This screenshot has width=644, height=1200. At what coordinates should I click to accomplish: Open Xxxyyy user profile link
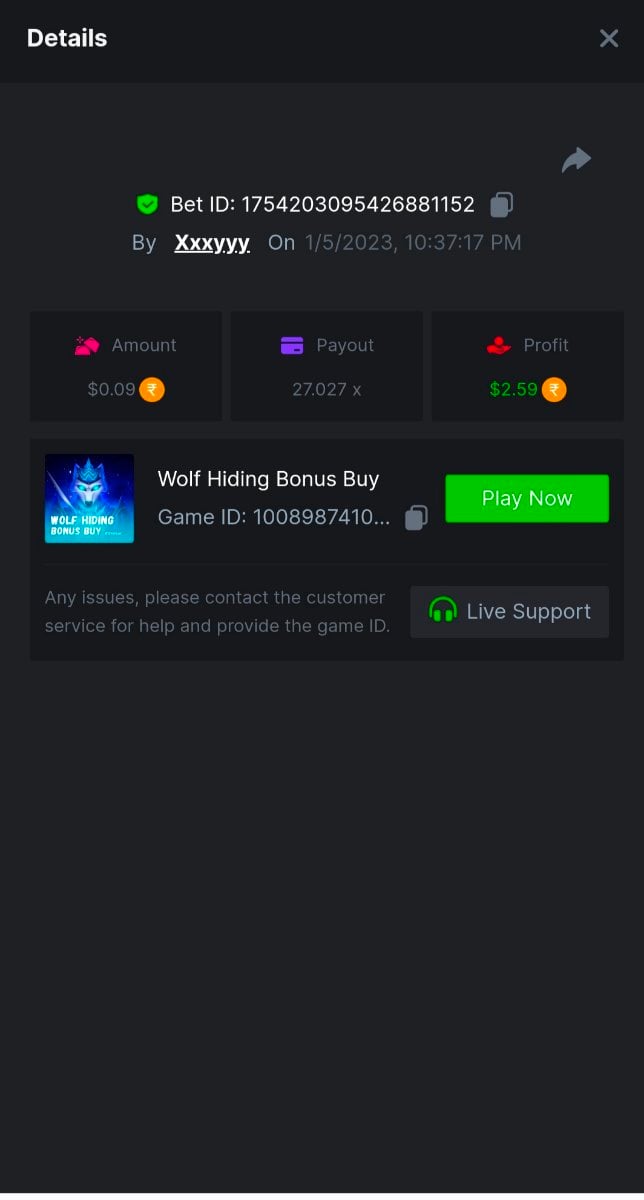(x=212, y=243)
